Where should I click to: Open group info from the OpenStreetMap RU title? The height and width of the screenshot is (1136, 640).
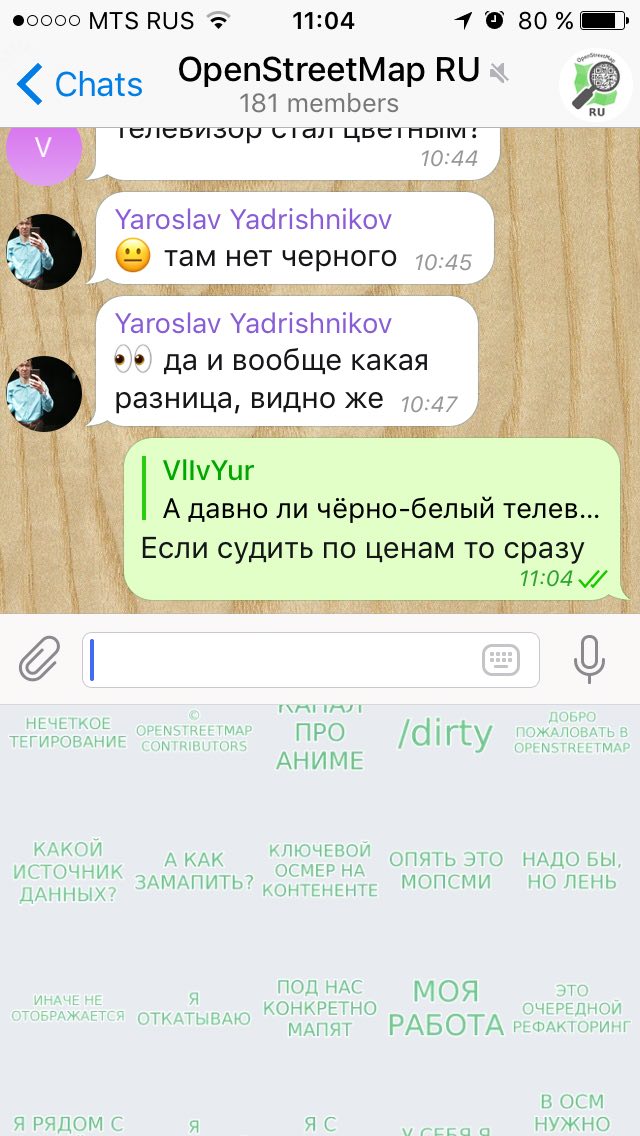click(329, 70)
